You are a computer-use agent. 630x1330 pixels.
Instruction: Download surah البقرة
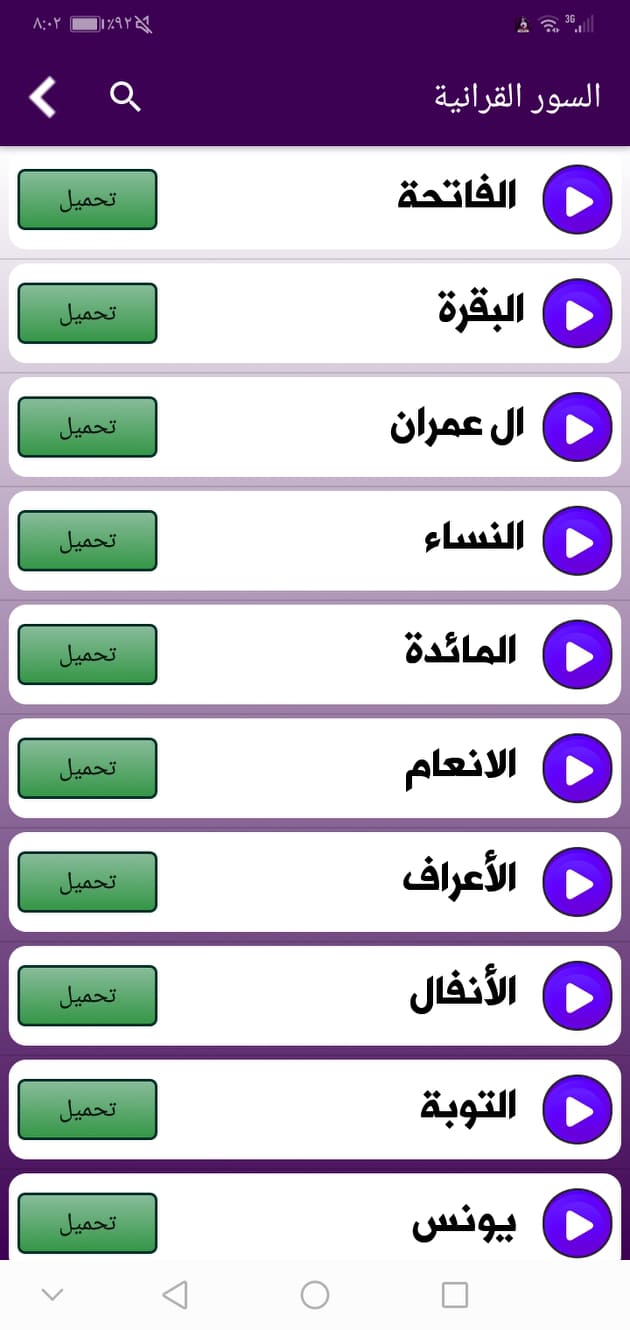click(88, 313)
